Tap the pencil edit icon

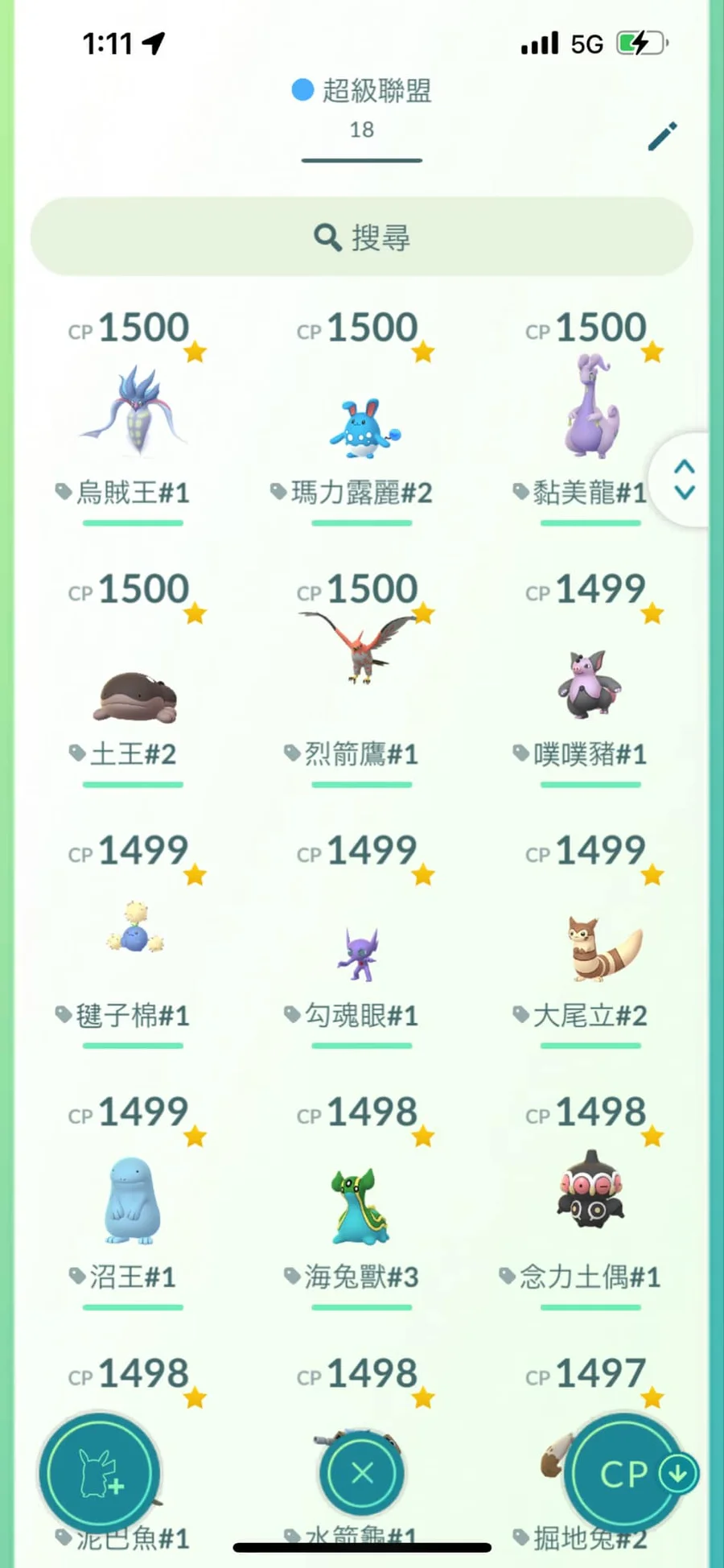(x=662, y=137)
